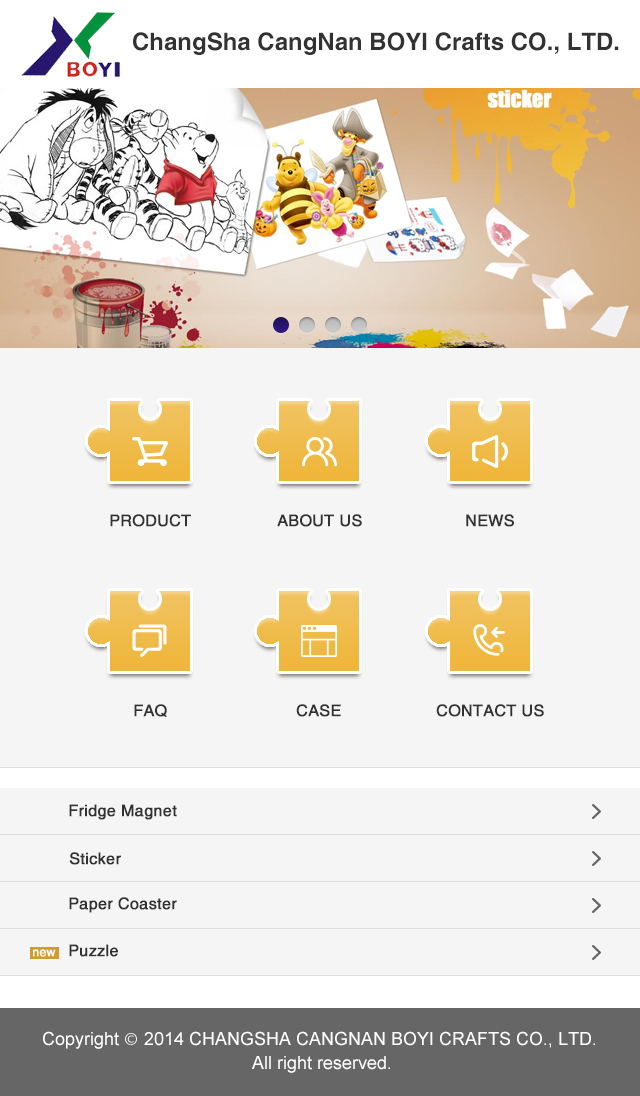This screenshot has width=640, height=1096.
Task: Select the Paper Coaster category
Action: [x=320, y=904]
